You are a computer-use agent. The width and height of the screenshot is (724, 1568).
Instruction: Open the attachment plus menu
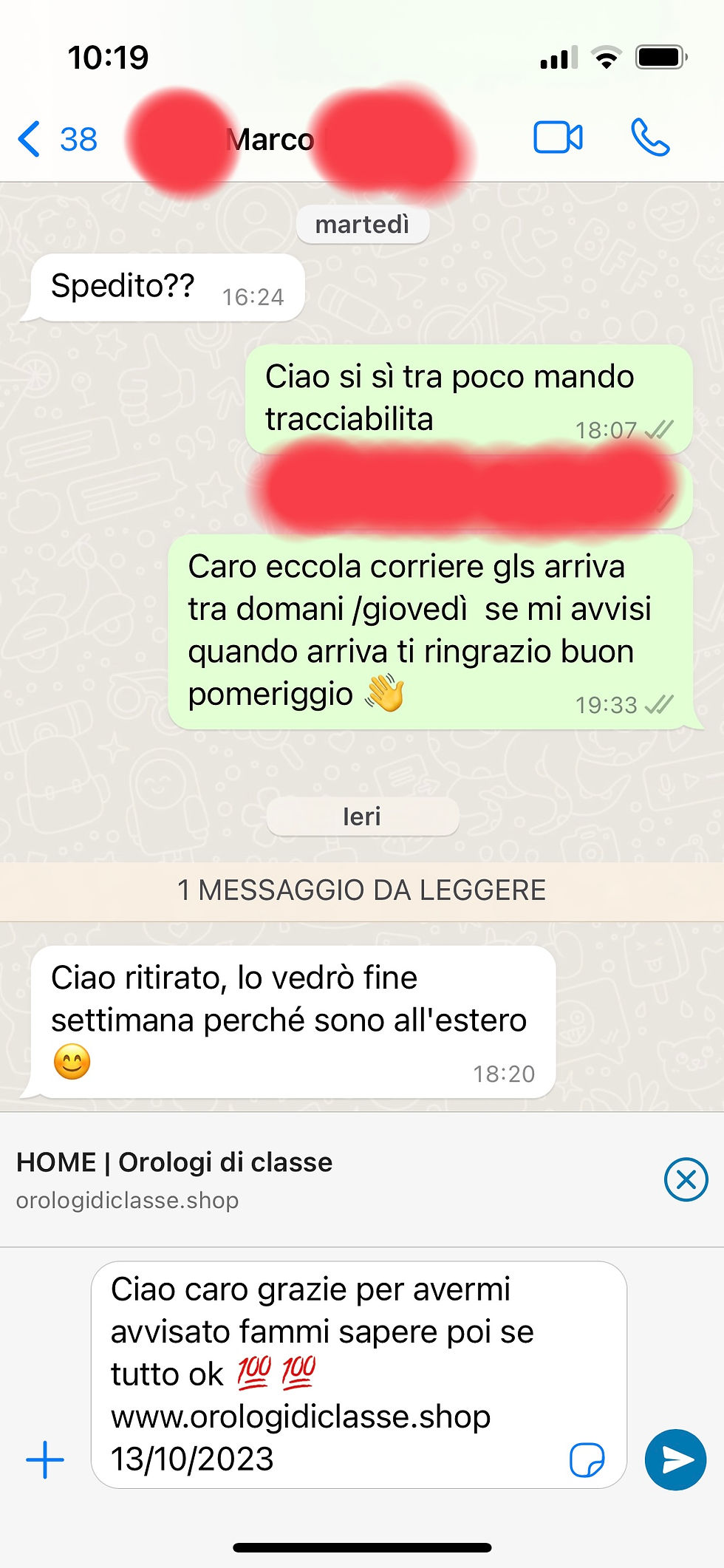pos(45,1459)
